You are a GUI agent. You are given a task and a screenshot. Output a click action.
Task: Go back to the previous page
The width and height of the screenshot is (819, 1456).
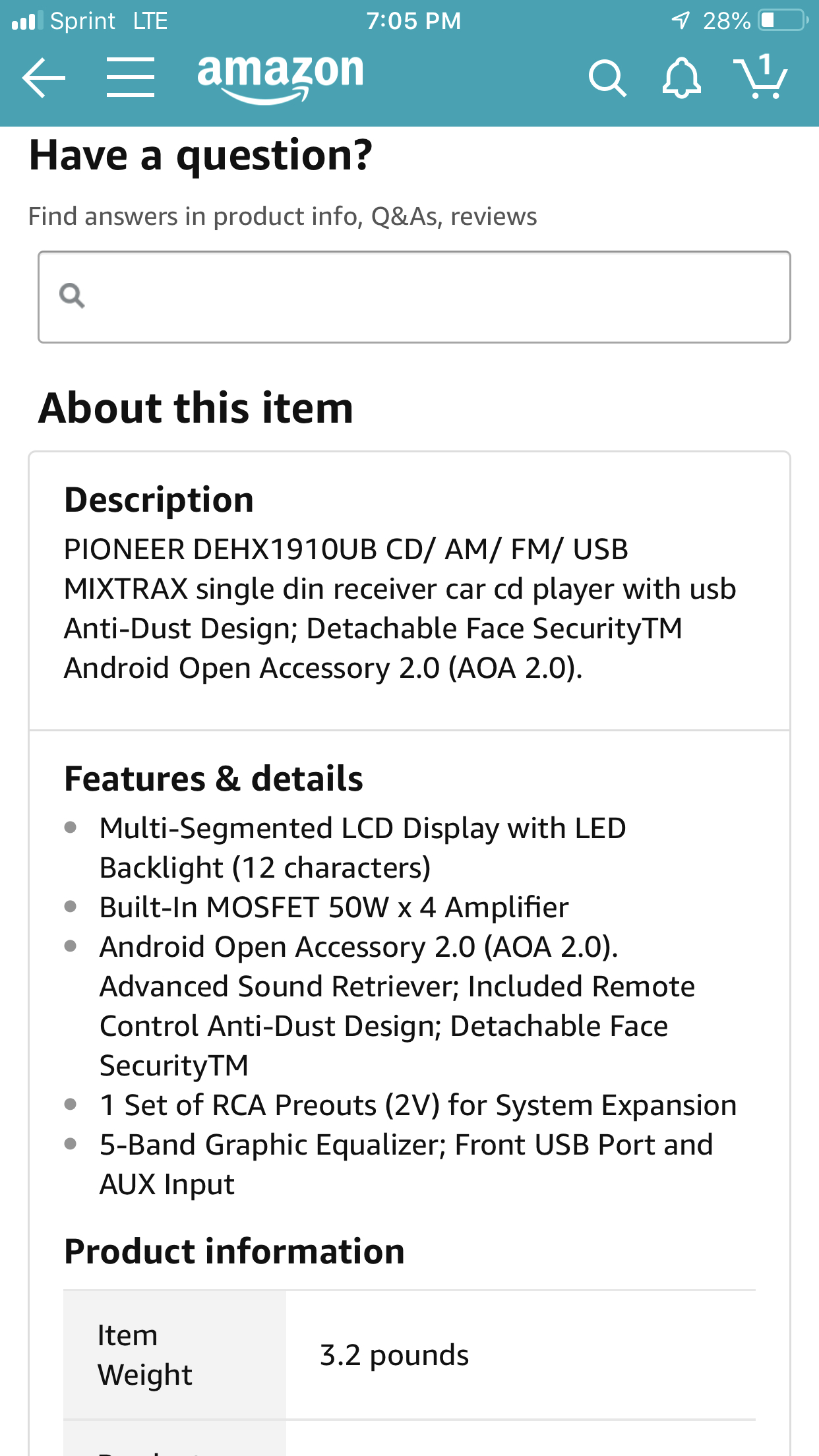(x=44, y=78)
